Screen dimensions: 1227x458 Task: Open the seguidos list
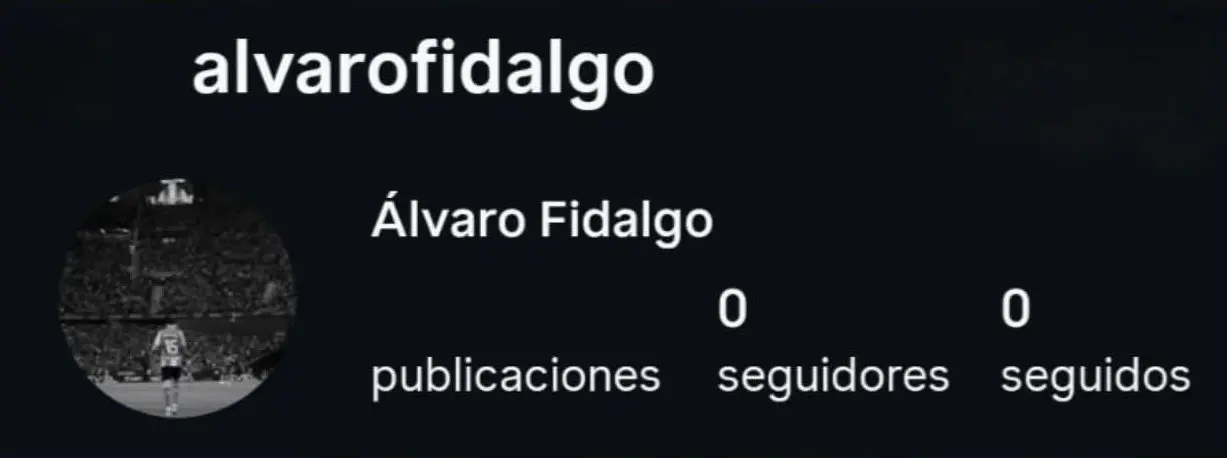point(1095,376)
